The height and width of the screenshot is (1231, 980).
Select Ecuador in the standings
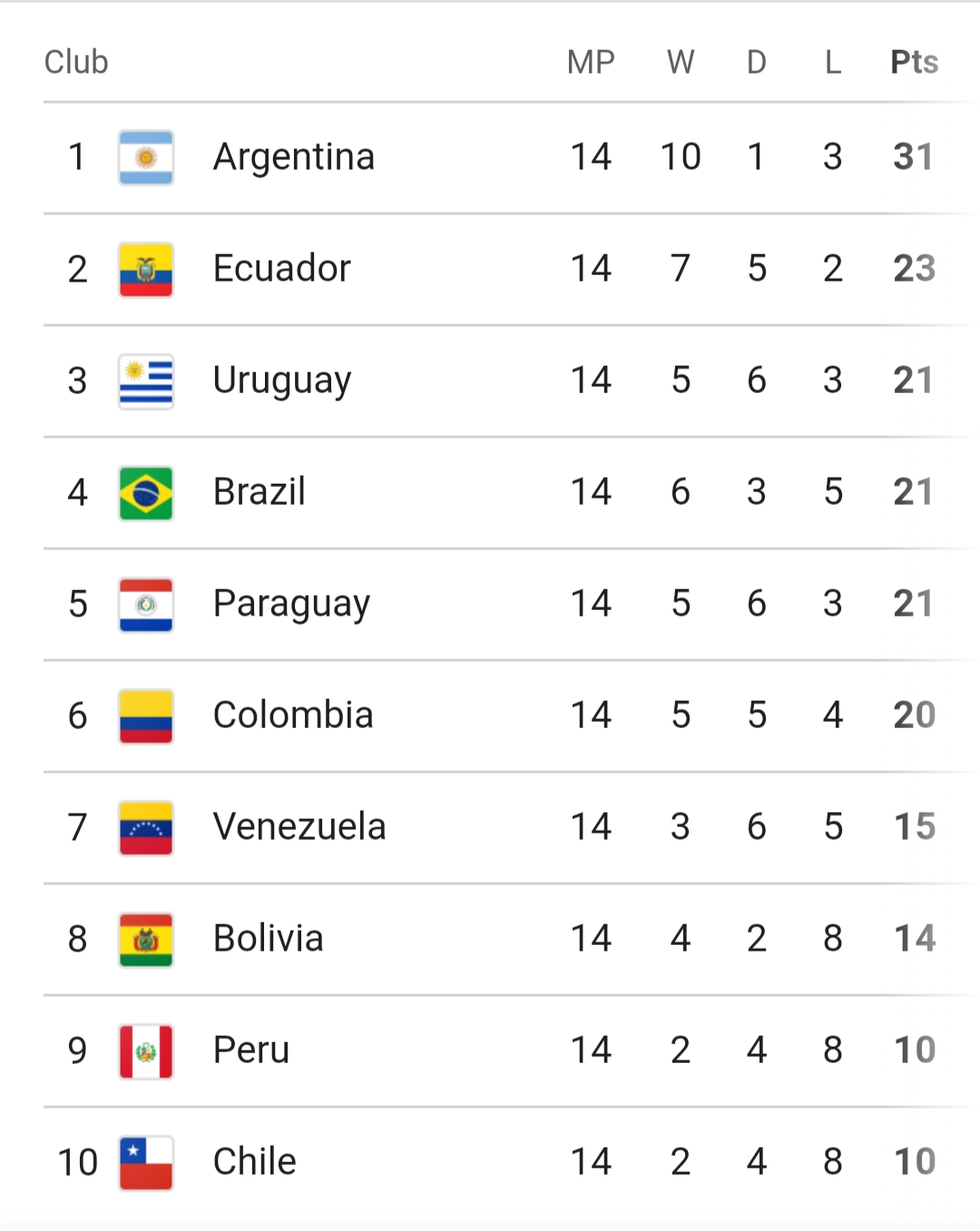pyautogui.click(x=281, y=269)
